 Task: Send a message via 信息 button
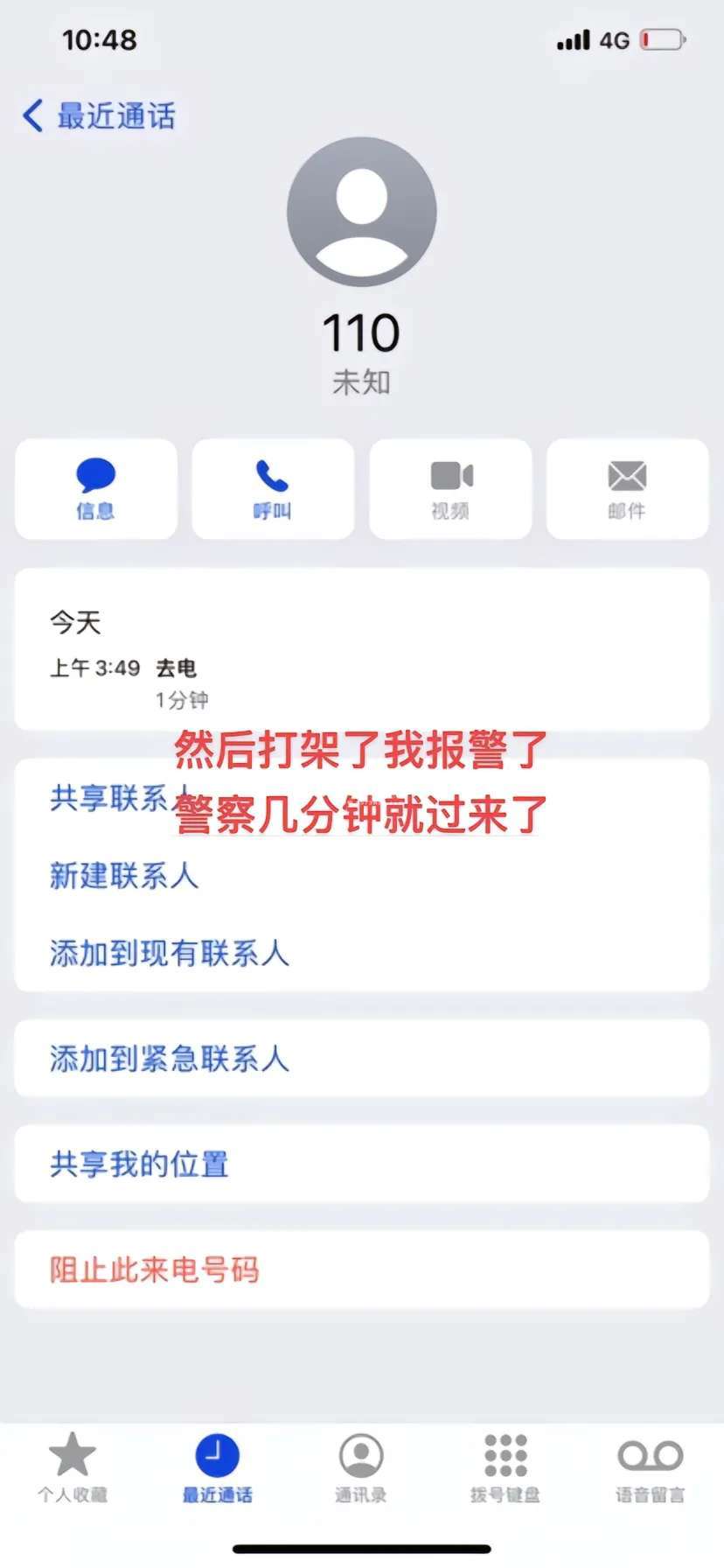coord(96,489)
